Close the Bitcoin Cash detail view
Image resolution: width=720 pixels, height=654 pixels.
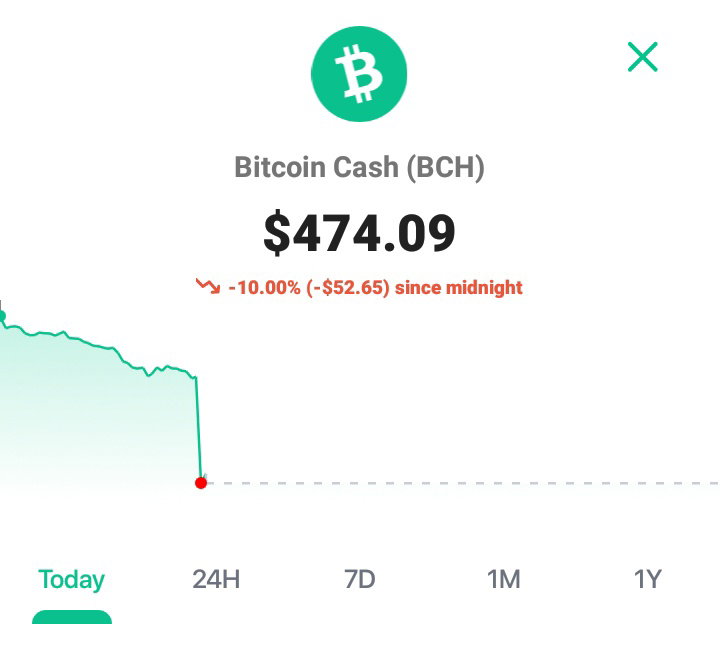(642, 57)
